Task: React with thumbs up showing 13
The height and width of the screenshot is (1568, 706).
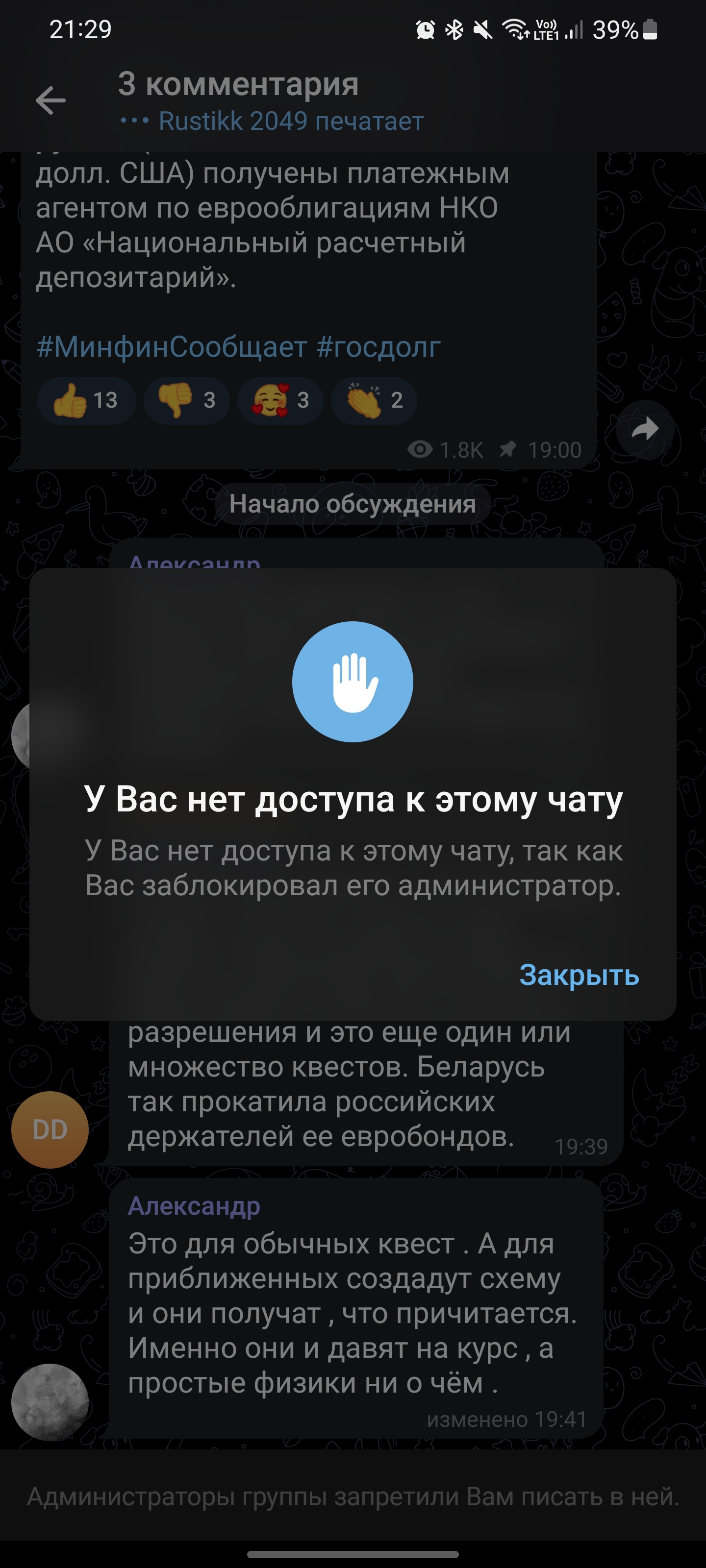Action: 86,400
